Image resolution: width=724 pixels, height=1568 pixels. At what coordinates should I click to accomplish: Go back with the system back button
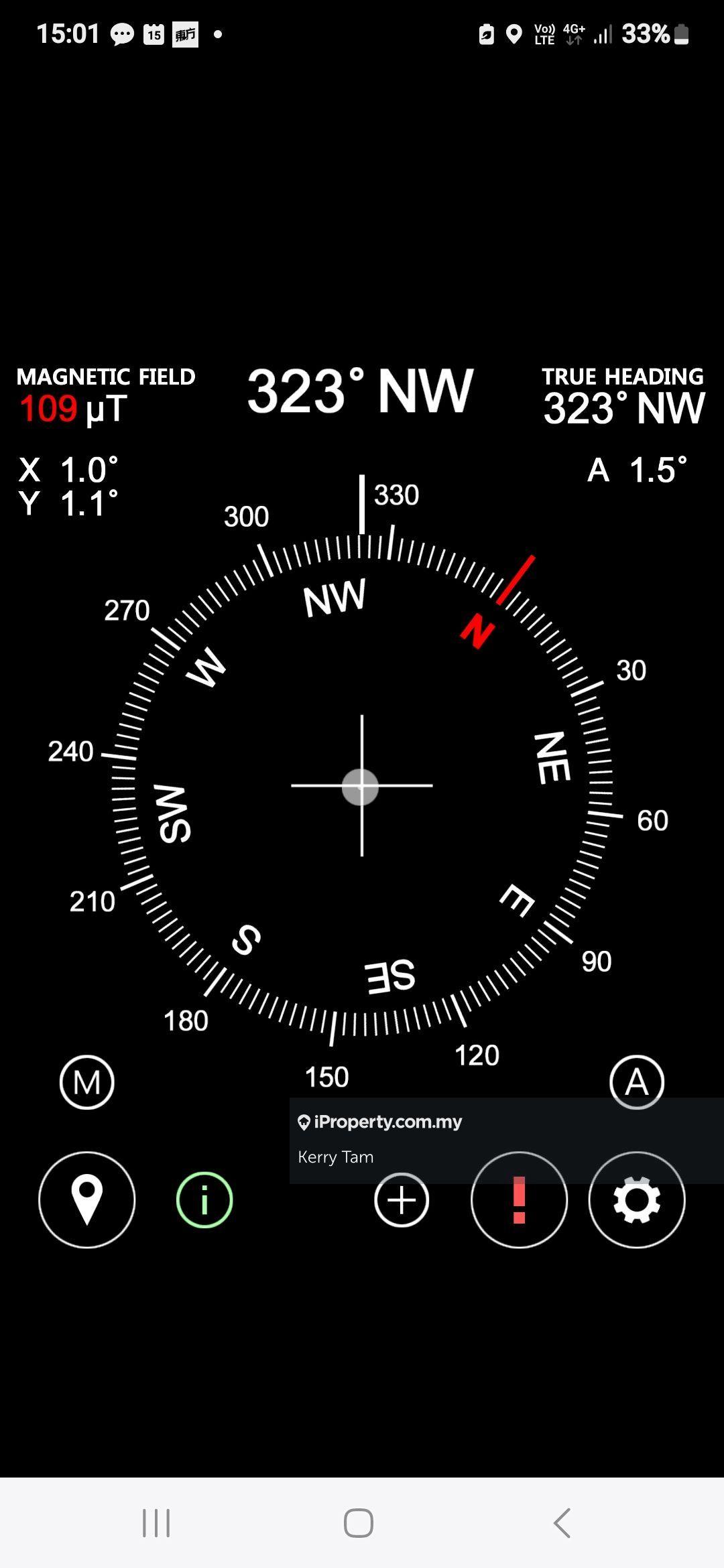click(x=562, y=1522)
